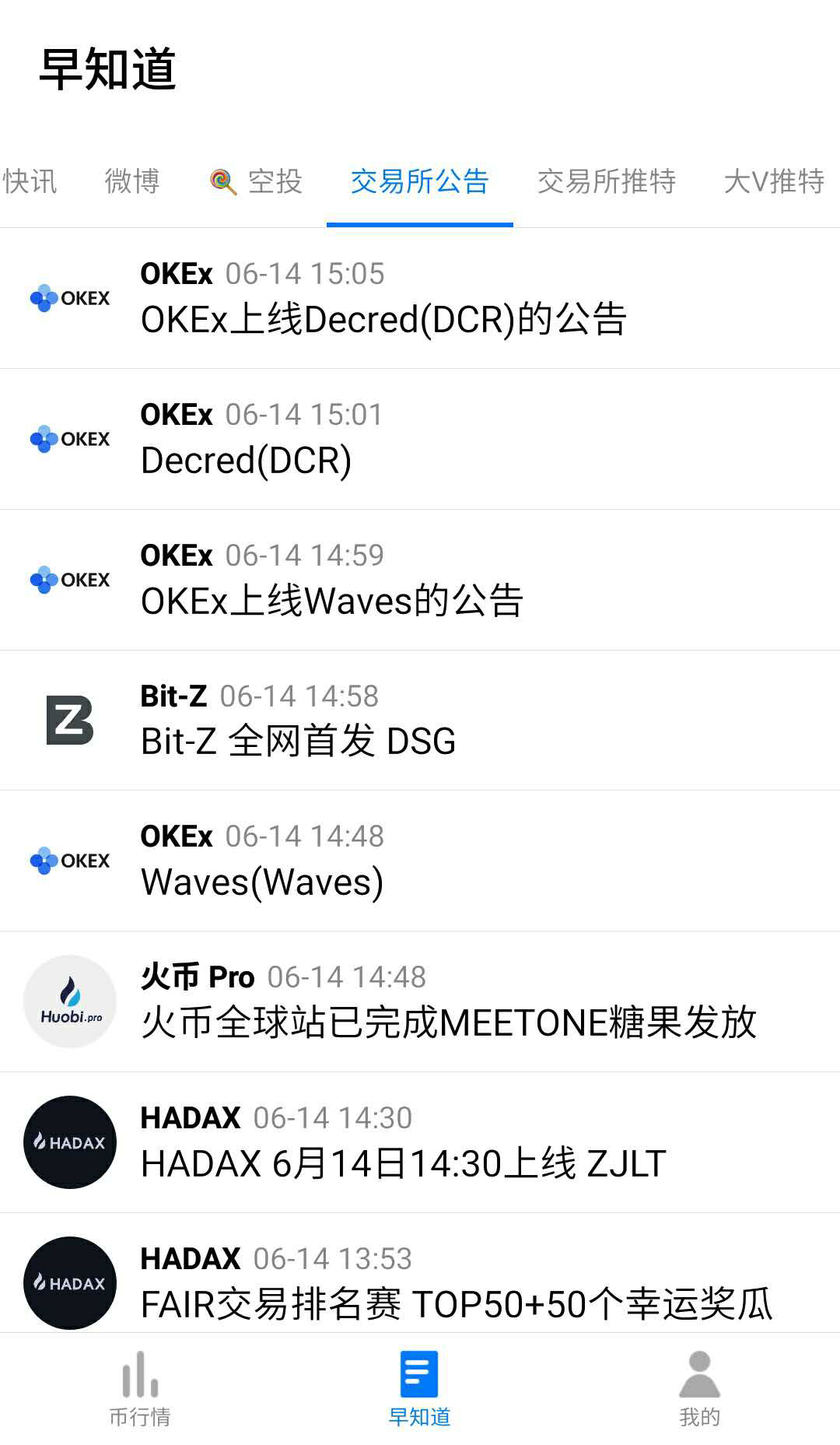
Task: Read 火币全球站已完成MEETONE糖果发放 announcement
Action: 420,1002
